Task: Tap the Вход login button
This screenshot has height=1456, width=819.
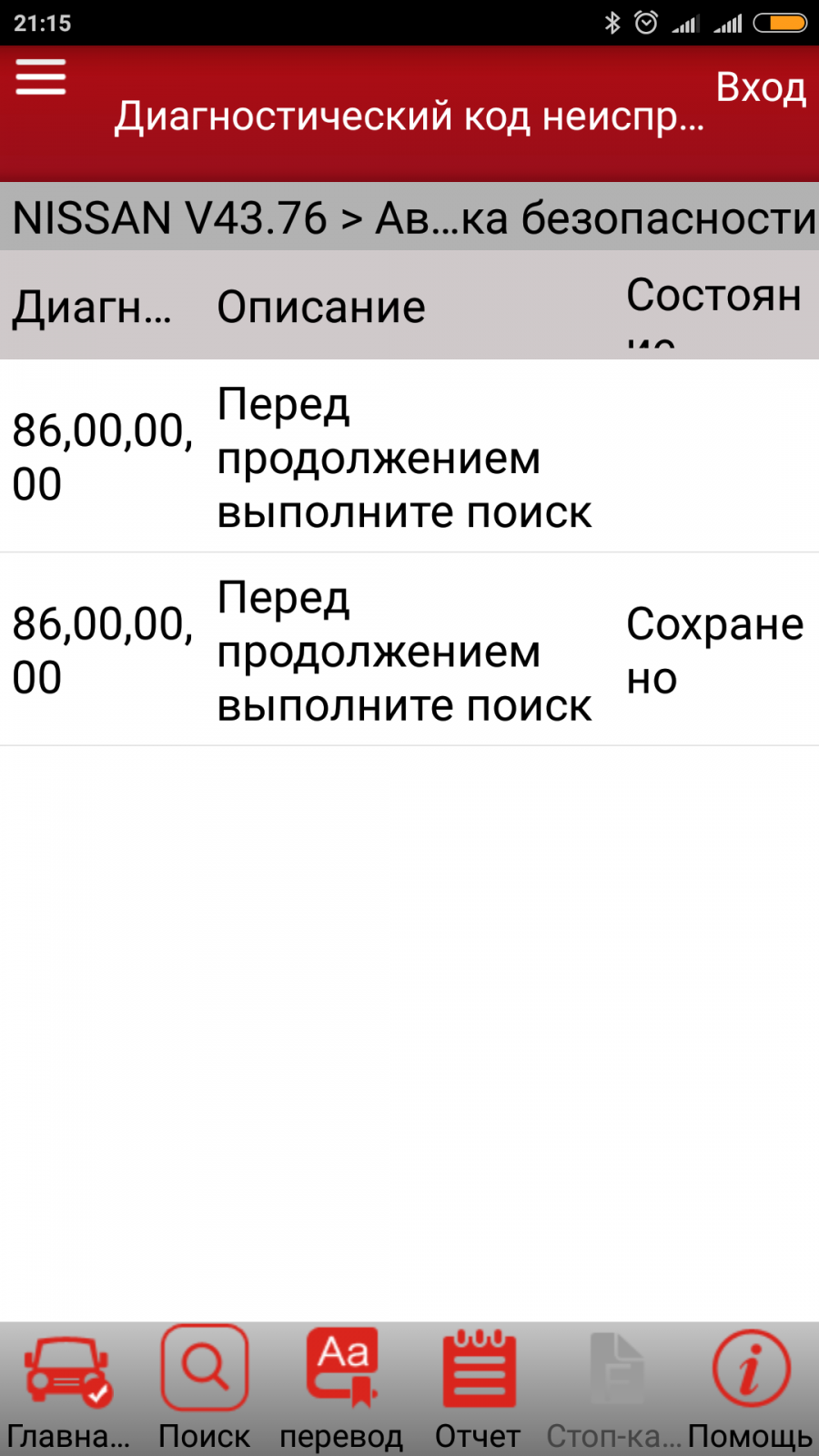Action: (761, 87)
